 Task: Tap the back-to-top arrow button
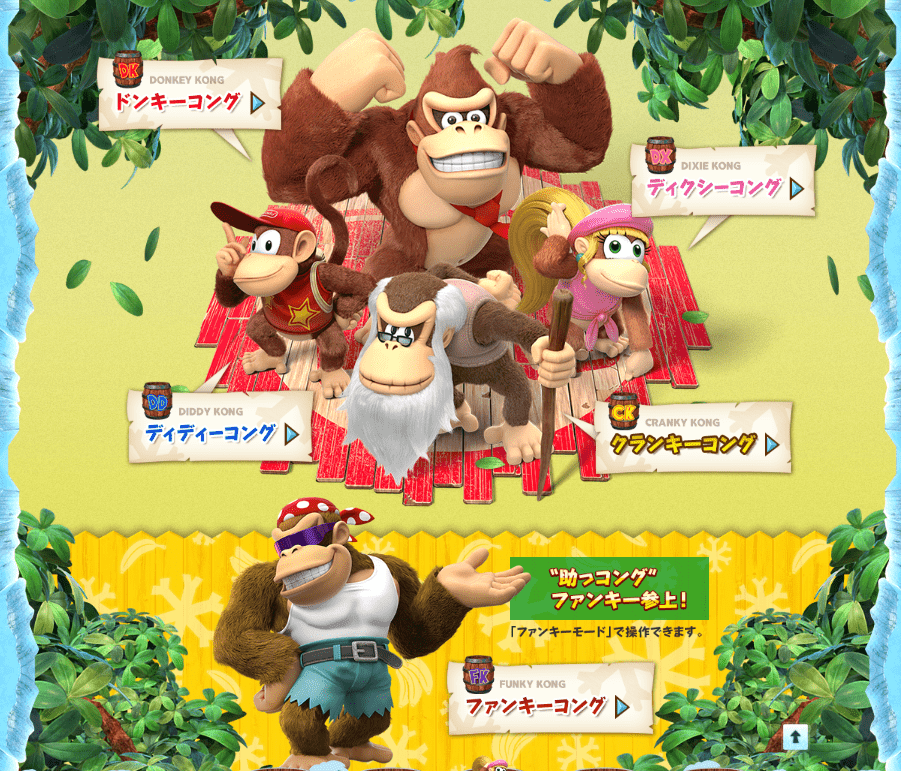tap(795, 737)
